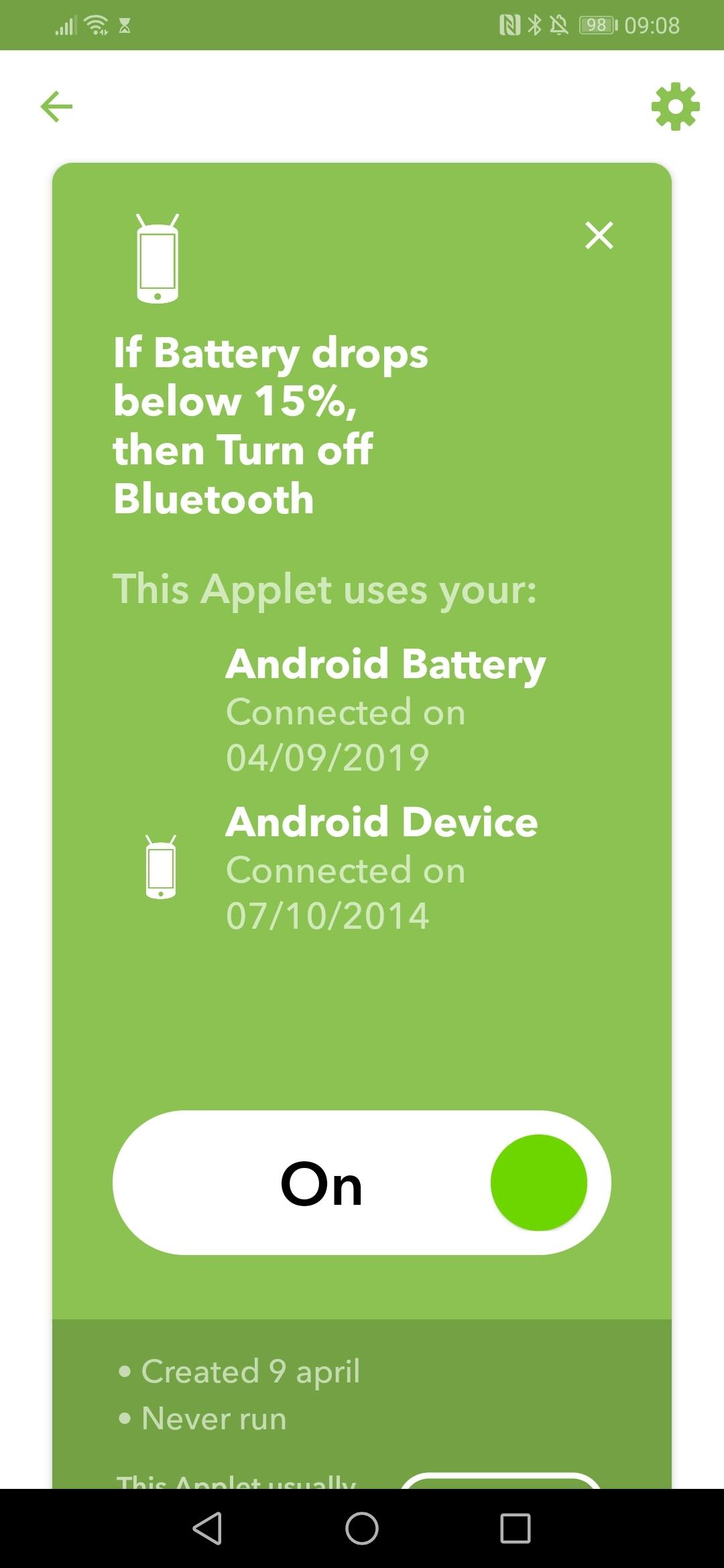Tap the phone icon beside Android Device
The width and height of the screenshot is (724, 1568).
[160, 868]
